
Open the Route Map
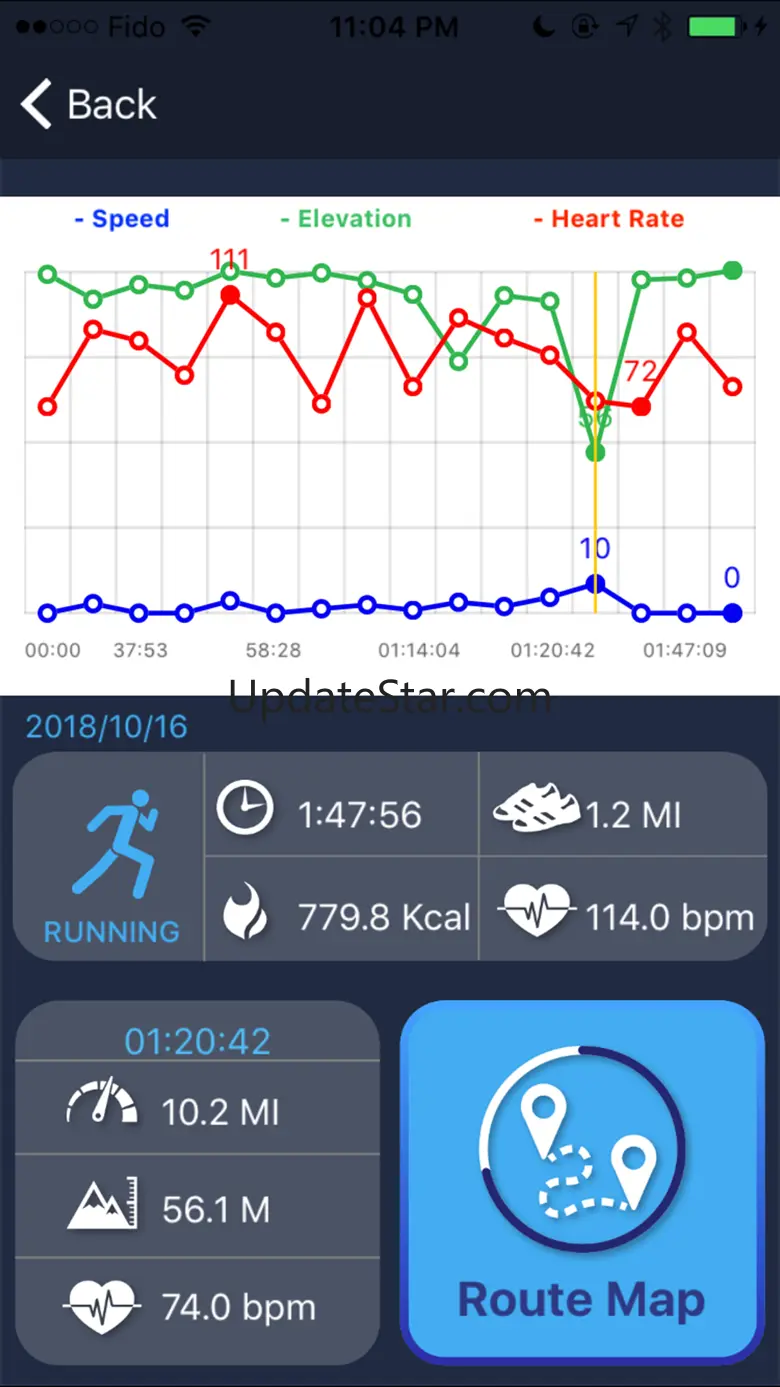tap(583, 1183)
